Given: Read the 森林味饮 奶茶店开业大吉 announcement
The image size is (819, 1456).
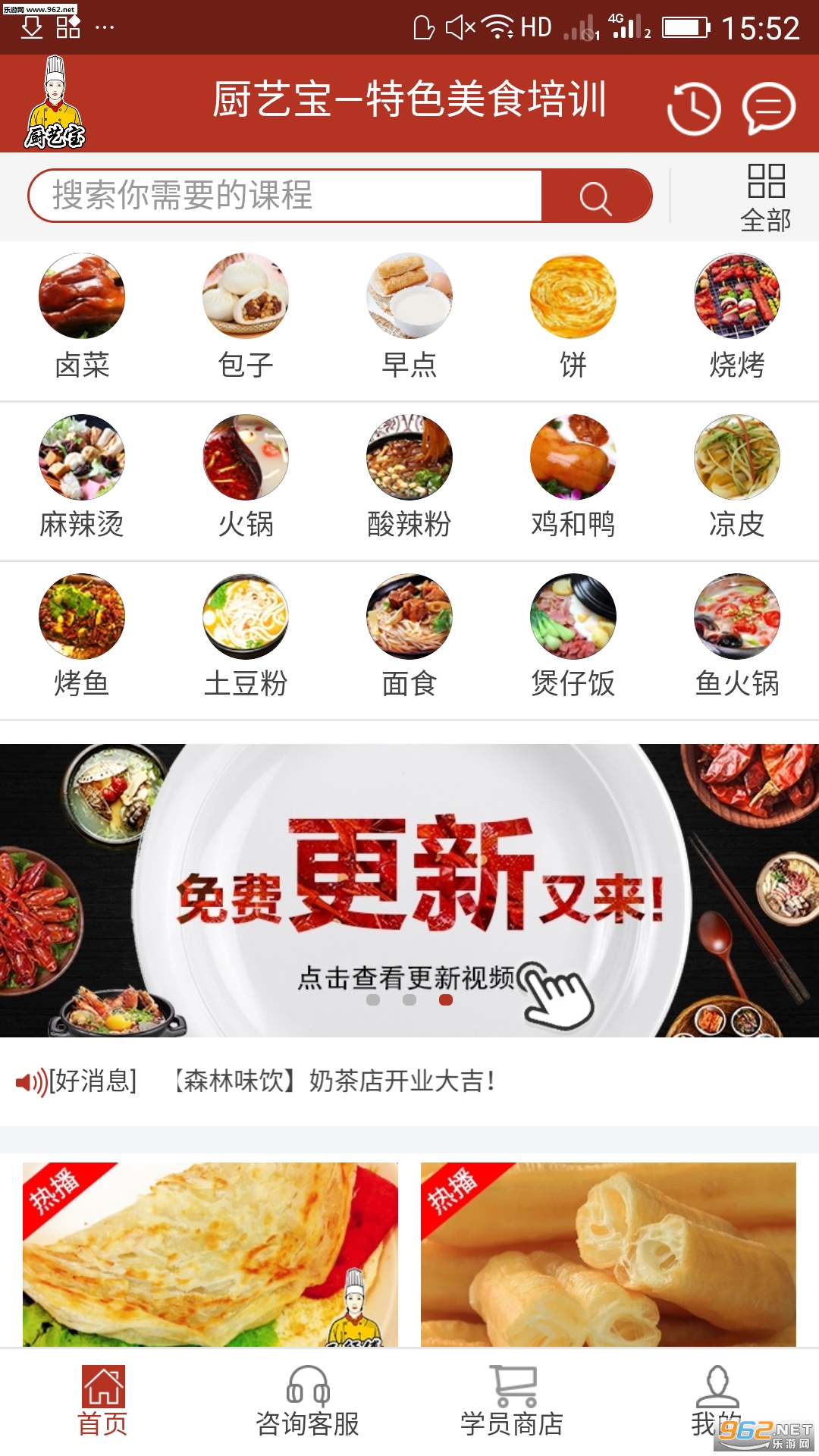Looking at the screenshot, I should [x=334, y=1081].
